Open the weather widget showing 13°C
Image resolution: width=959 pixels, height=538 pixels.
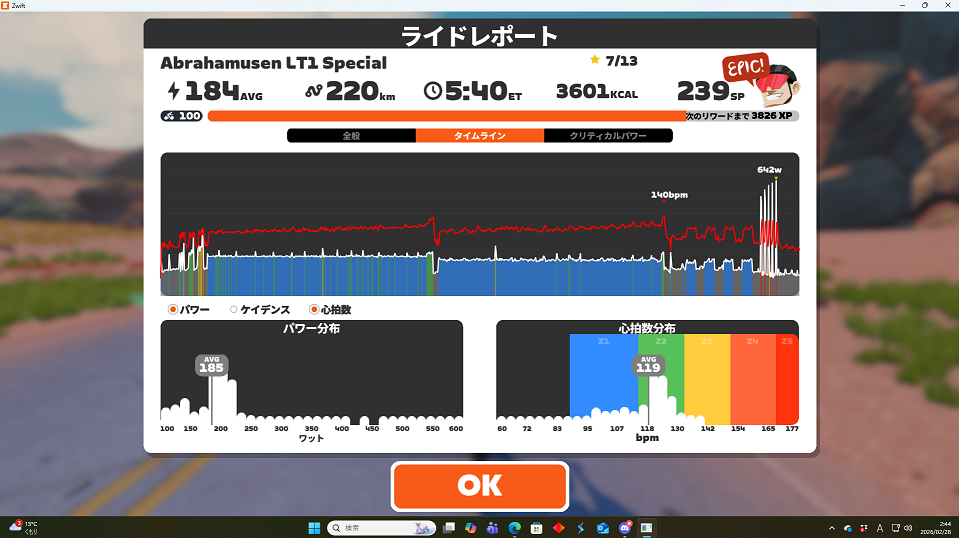(24, 527)
